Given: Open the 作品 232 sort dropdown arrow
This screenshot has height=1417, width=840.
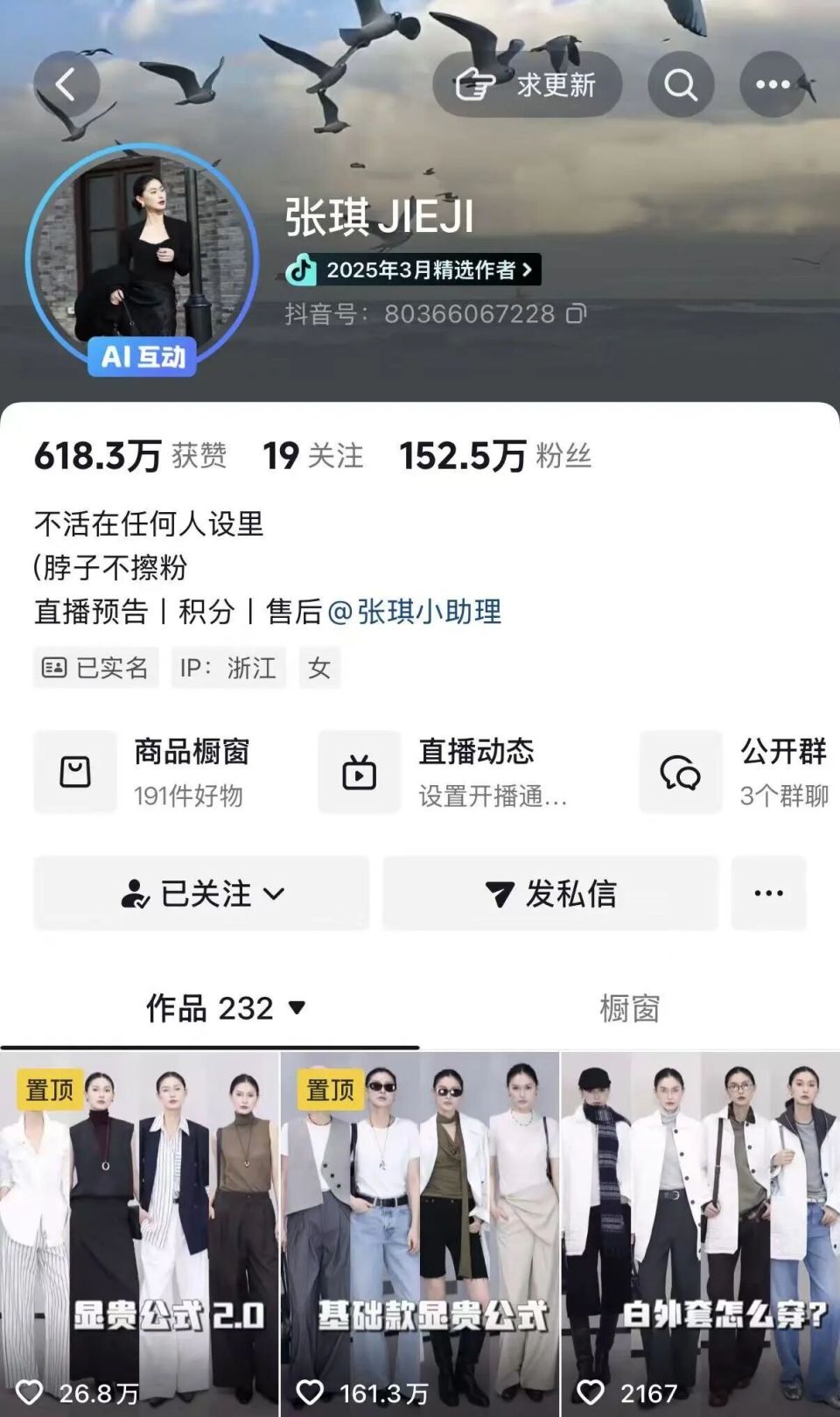Looking at the screenshot, I should click(x=297, y=1008).
